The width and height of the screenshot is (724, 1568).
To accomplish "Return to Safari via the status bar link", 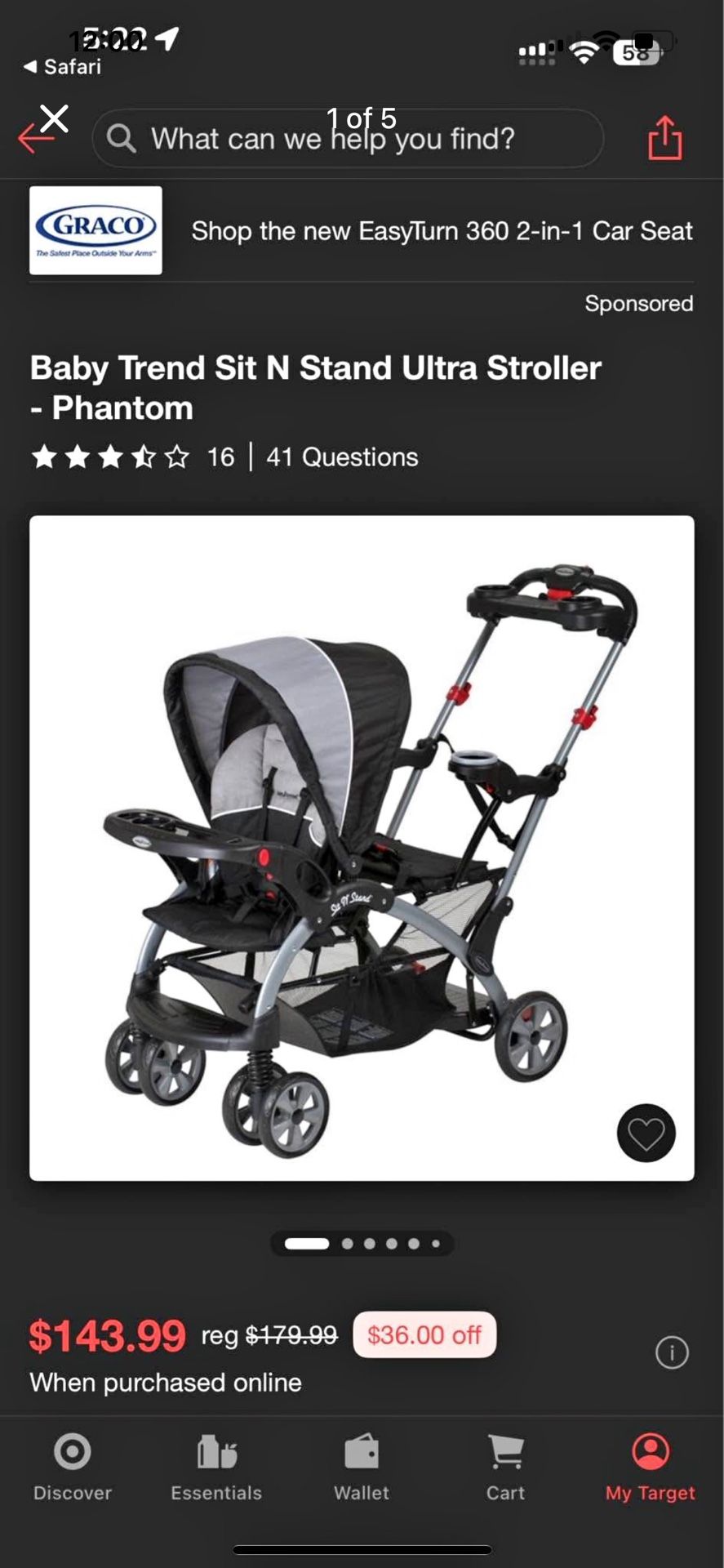I will pos(63,67).
